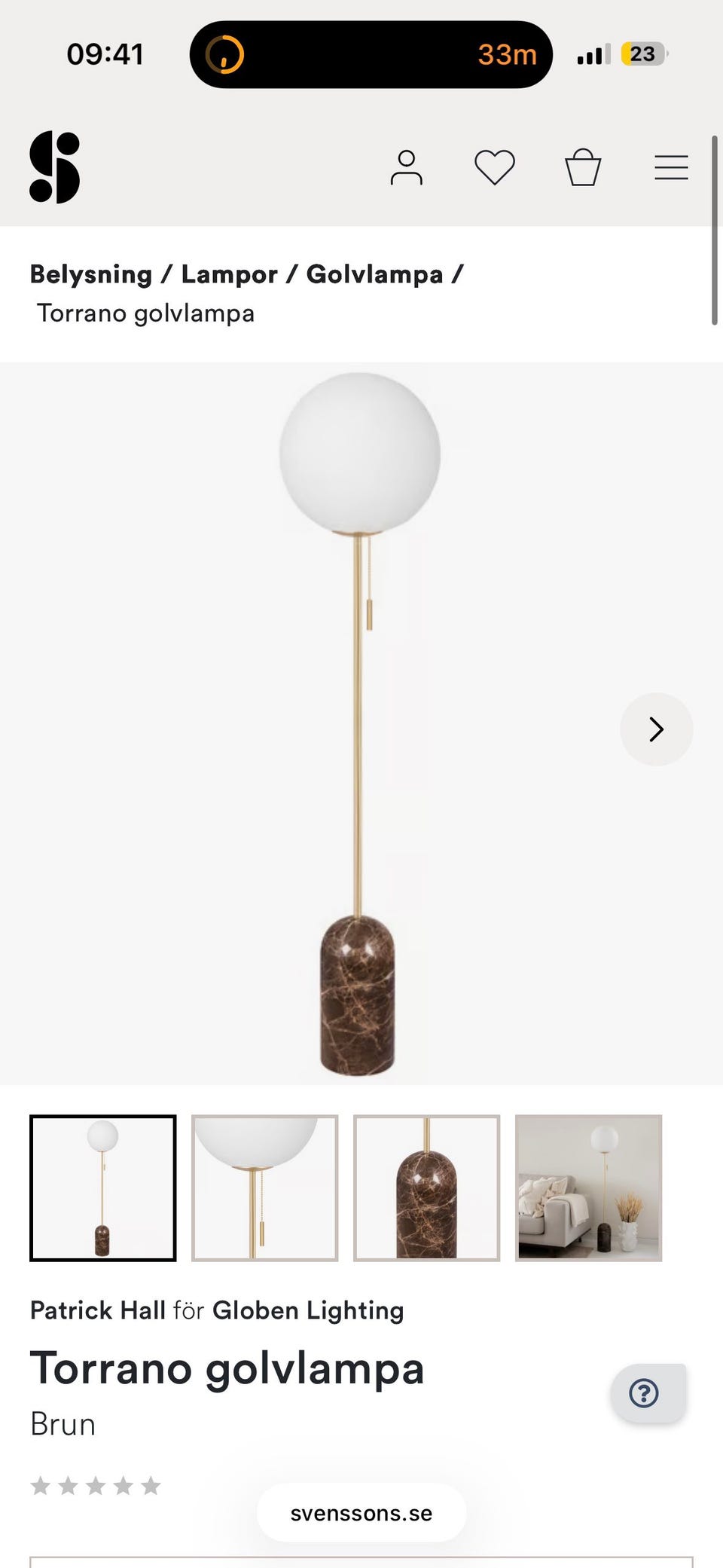Viewport: 723px width, 1568px height.
Task: Show the next product image
Action: 656,729
